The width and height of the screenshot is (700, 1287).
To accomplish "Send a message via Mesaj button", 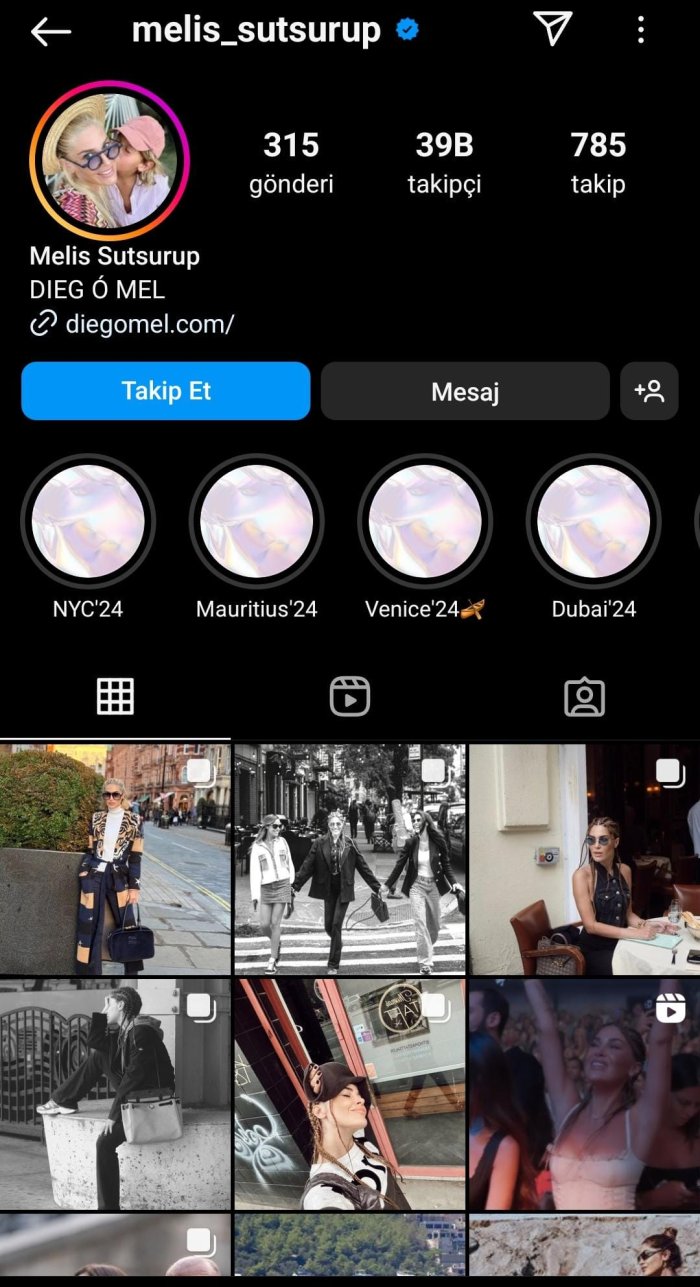I will 465,391.
